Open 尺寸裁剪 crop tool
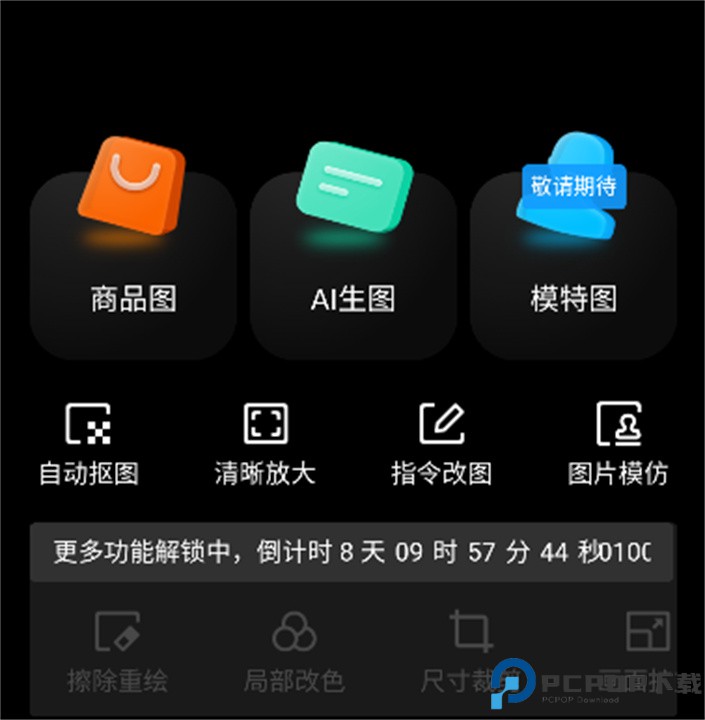The image size is (705, 720). [470, 652]
